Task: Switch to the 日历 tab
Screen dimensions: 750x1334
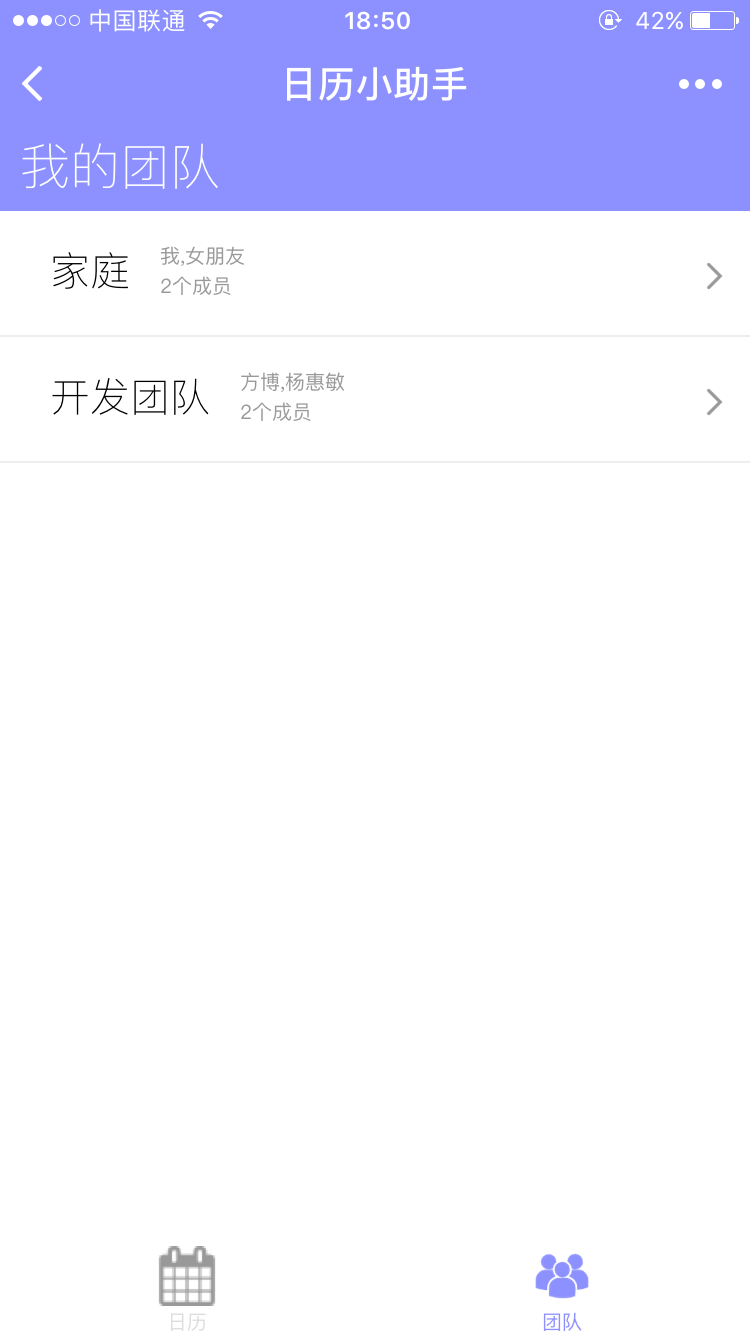Action: [187, 1288]
